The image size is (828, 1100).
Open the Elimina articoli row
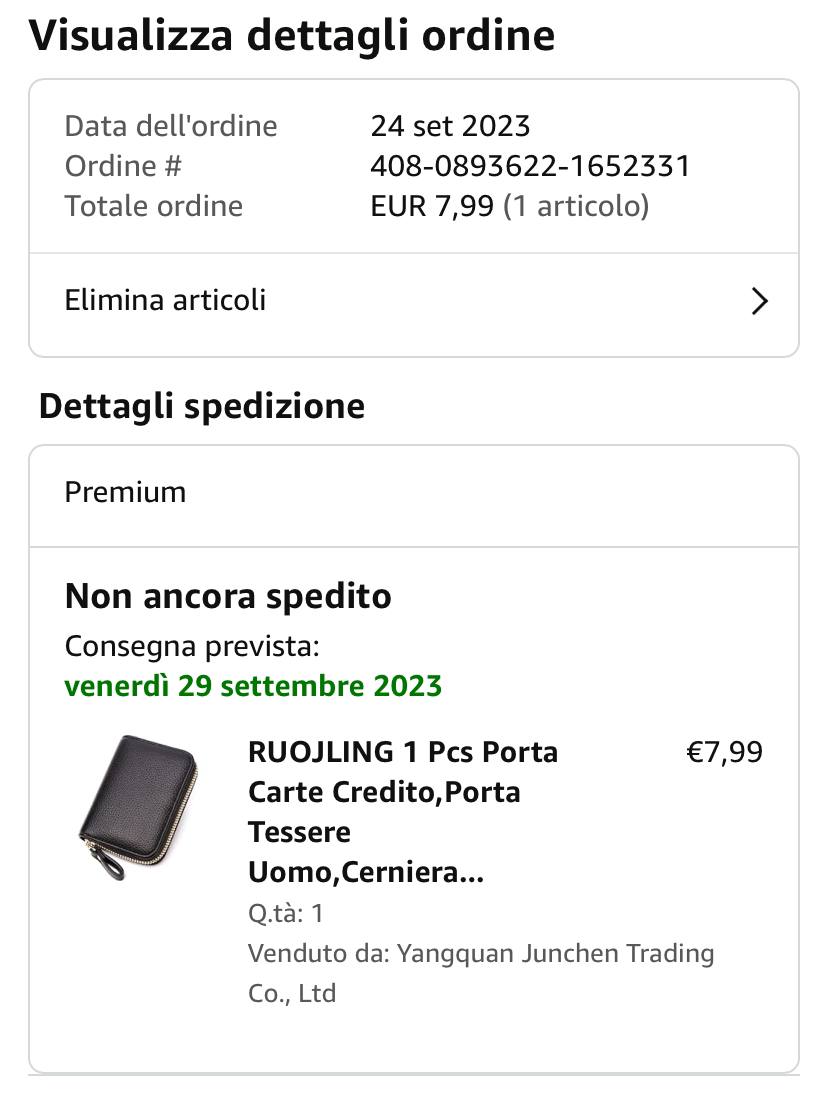point(413,301)
